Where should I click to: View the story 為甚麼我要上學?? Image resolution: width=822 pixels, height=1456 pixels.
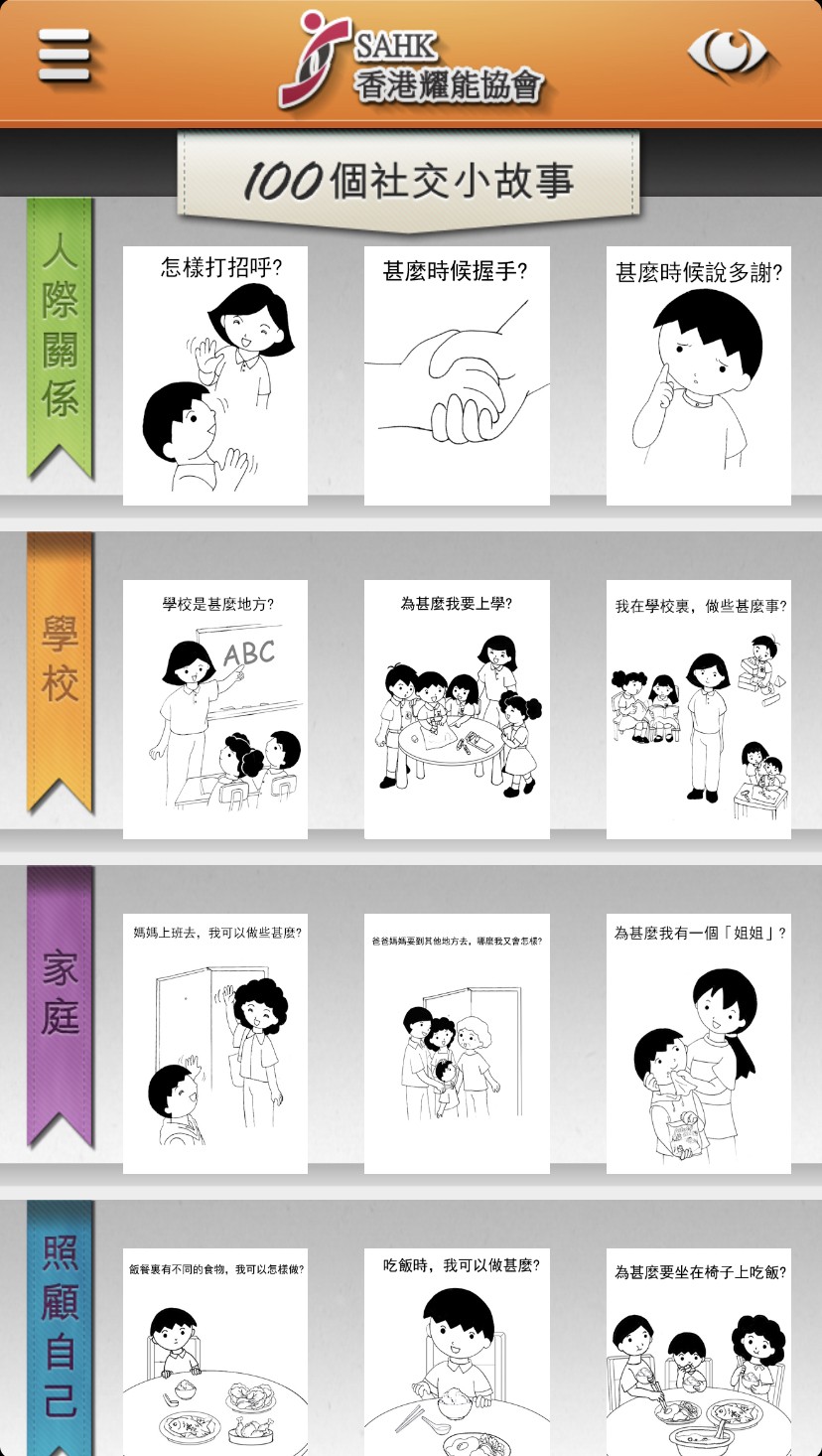[457, 709]
